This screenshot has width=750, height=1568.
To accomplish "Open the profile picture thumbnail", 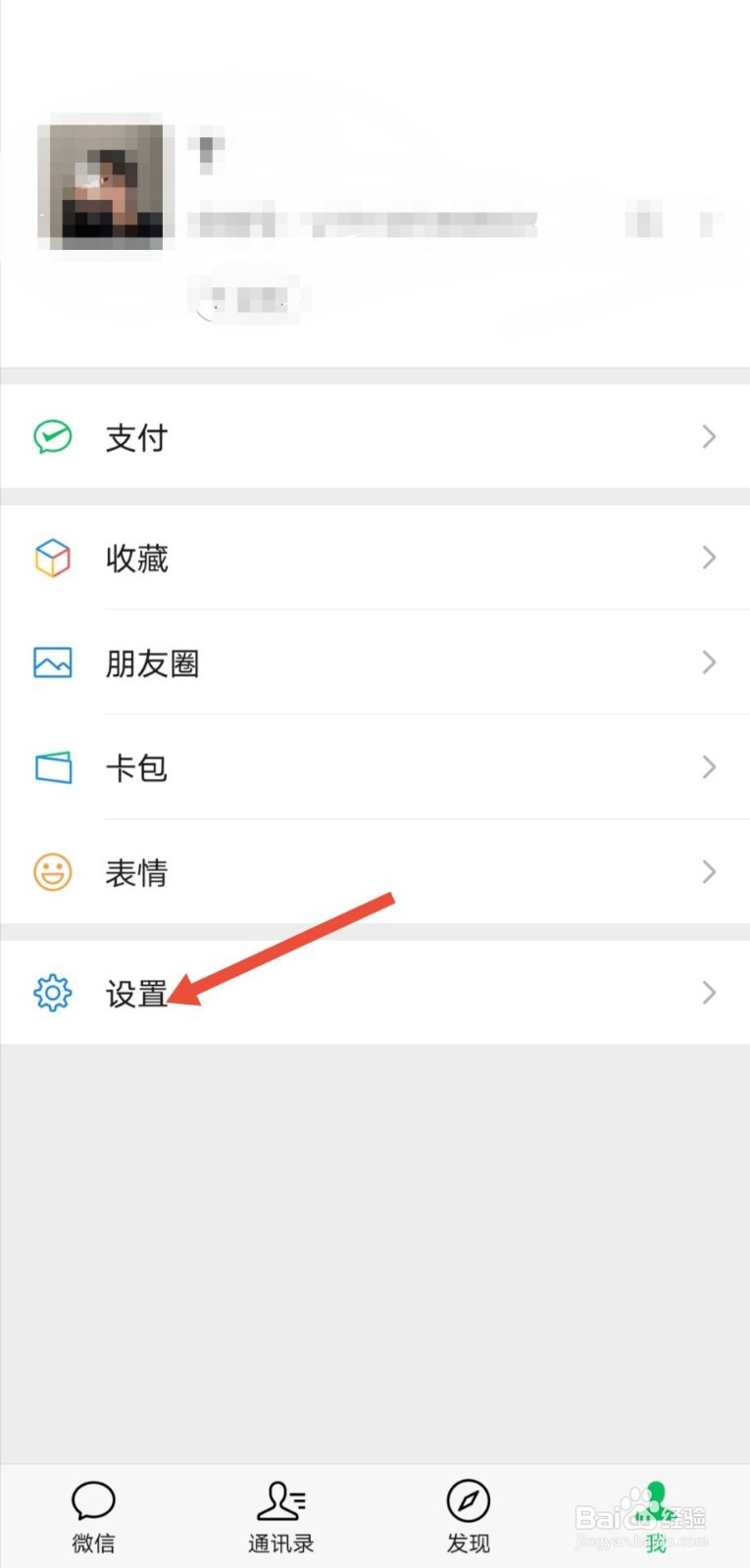I will point(103,183).
